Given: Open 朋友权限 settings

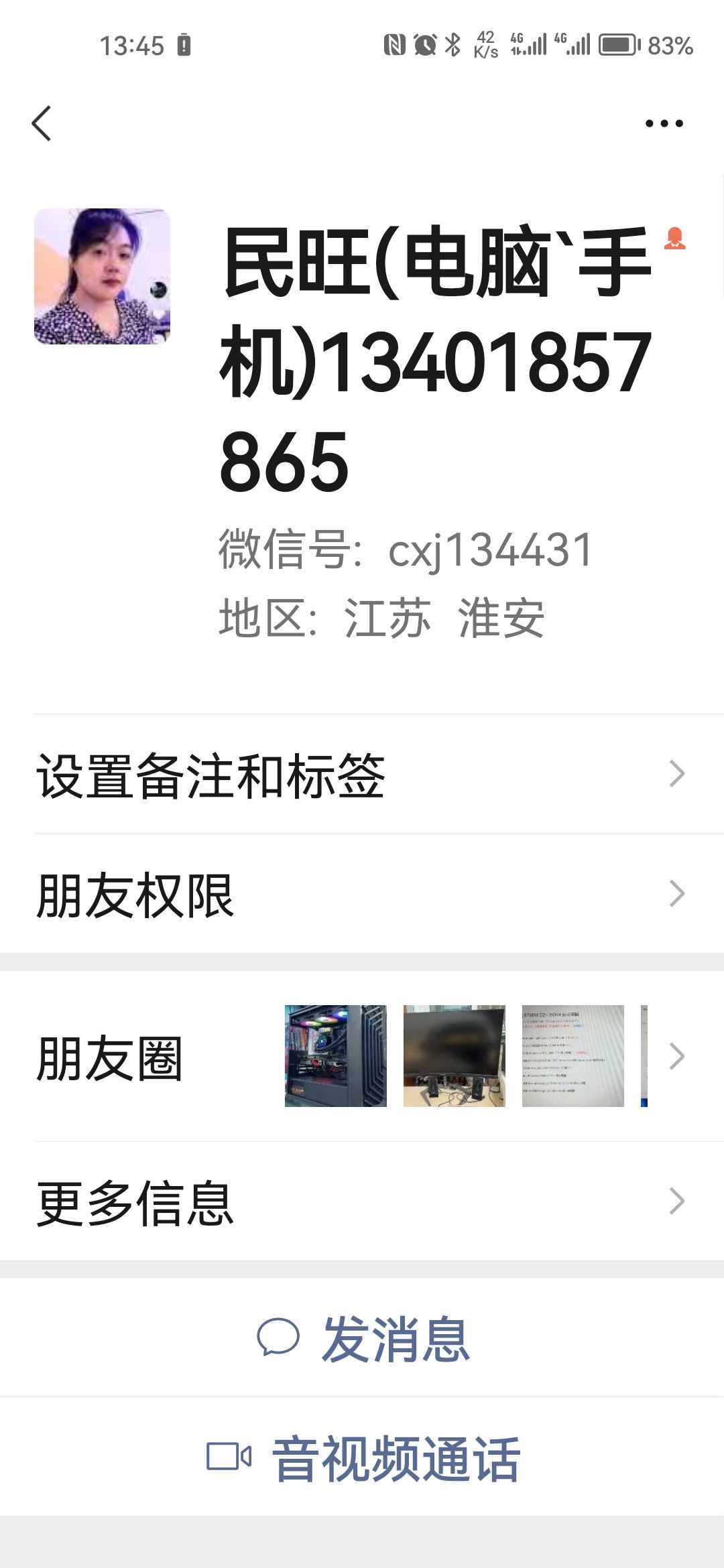Looking at the screenshot, I should pos(362,894).
